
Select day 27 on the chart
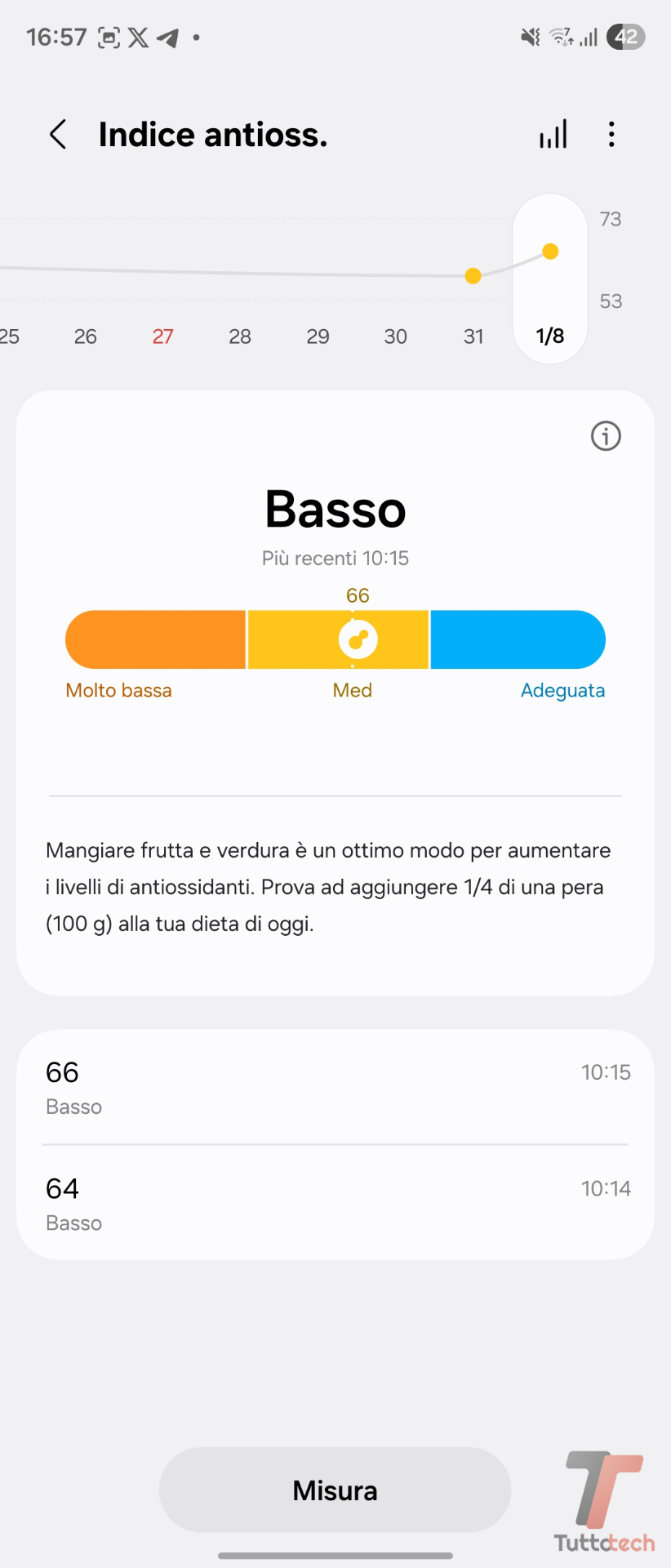pos(163,336)
